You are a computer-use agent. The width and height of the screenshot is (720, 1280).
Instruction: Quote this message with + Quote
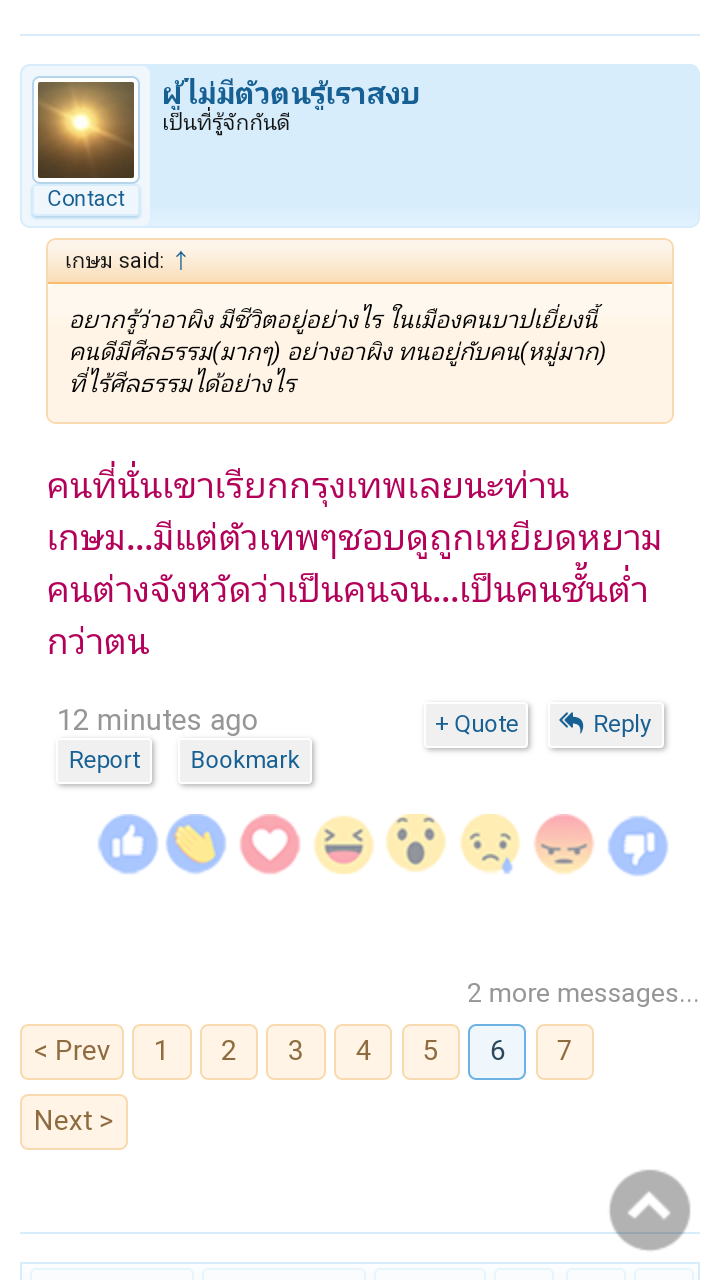476,724
